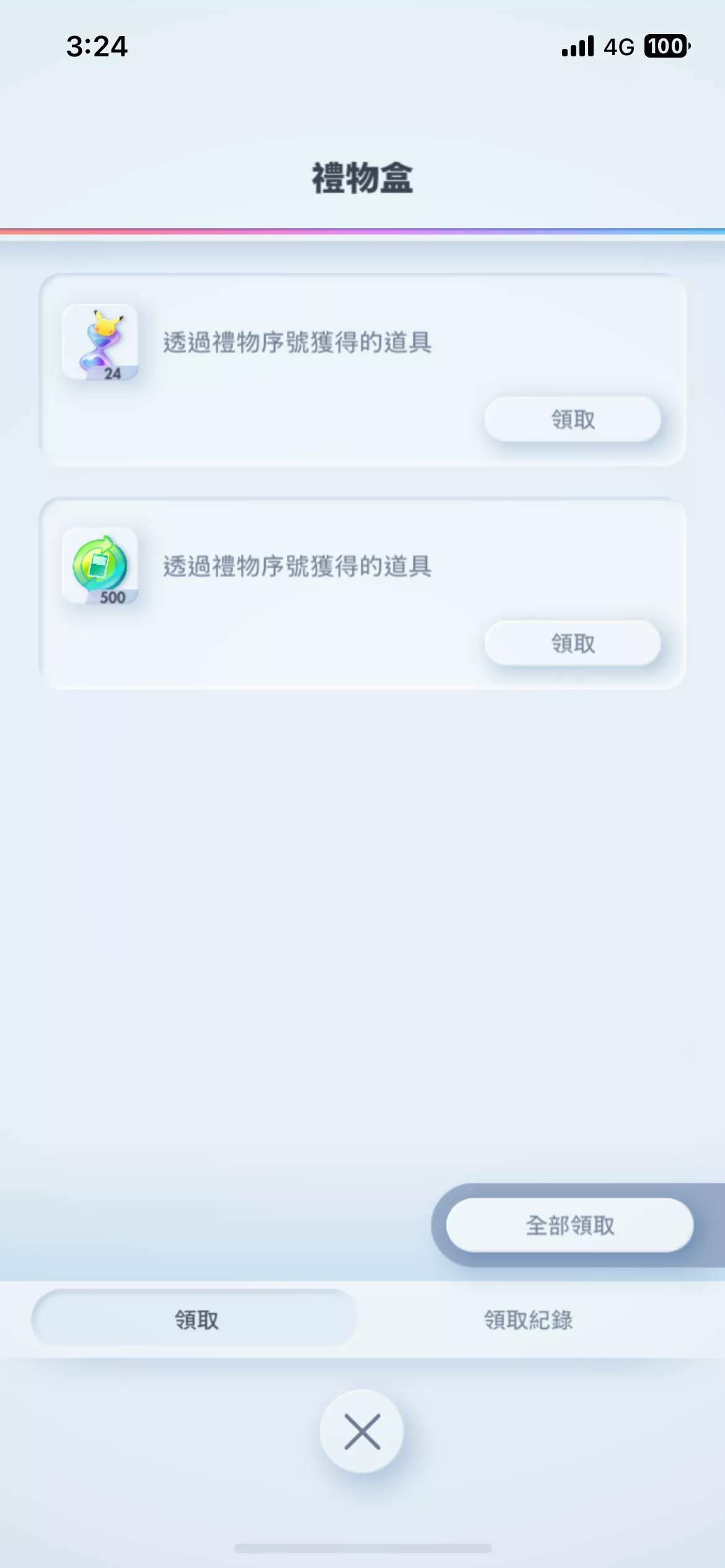
Task: Tap 全部領取 to claim all gifts
Action: tap(569, 1225)
